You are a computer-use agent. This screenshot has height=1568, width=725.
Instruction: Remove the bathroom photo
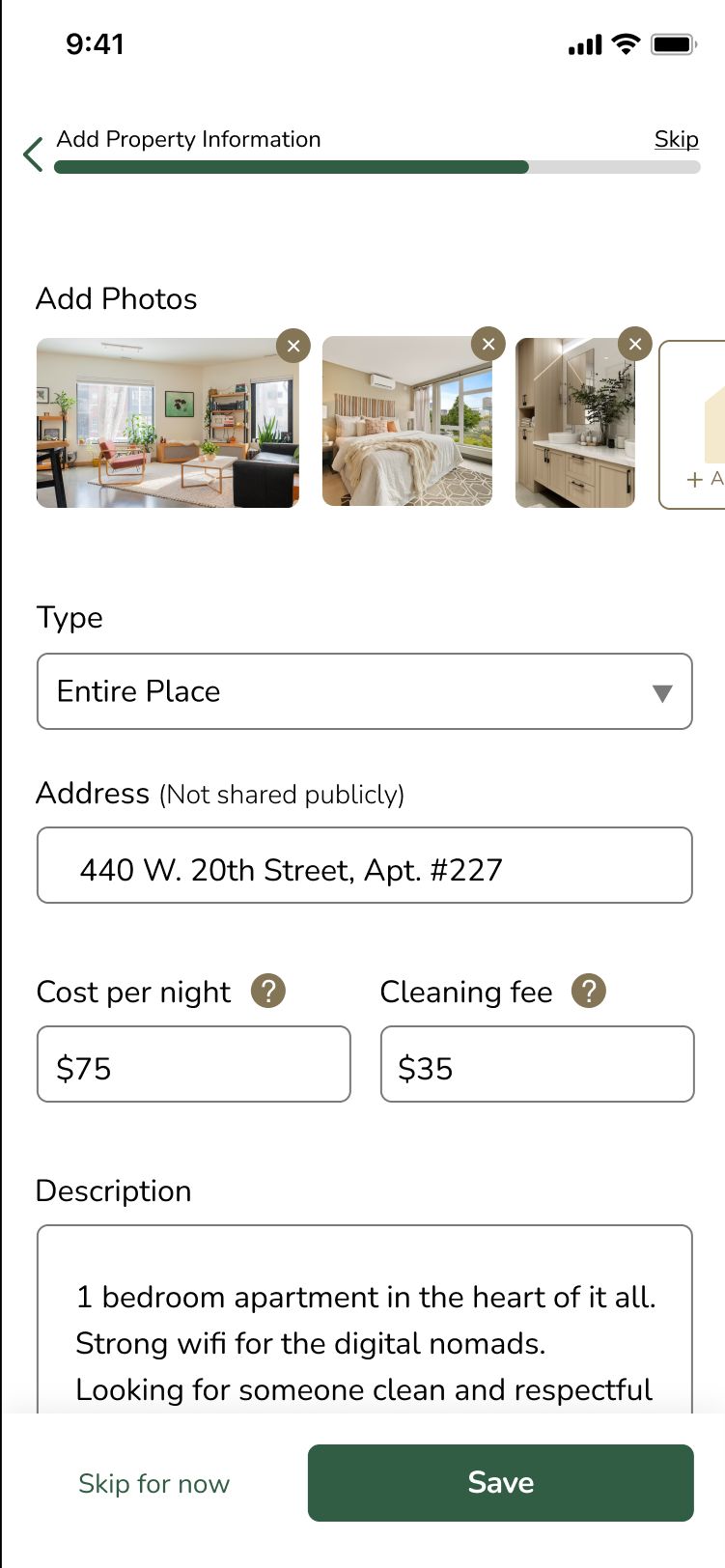(635, 344)
